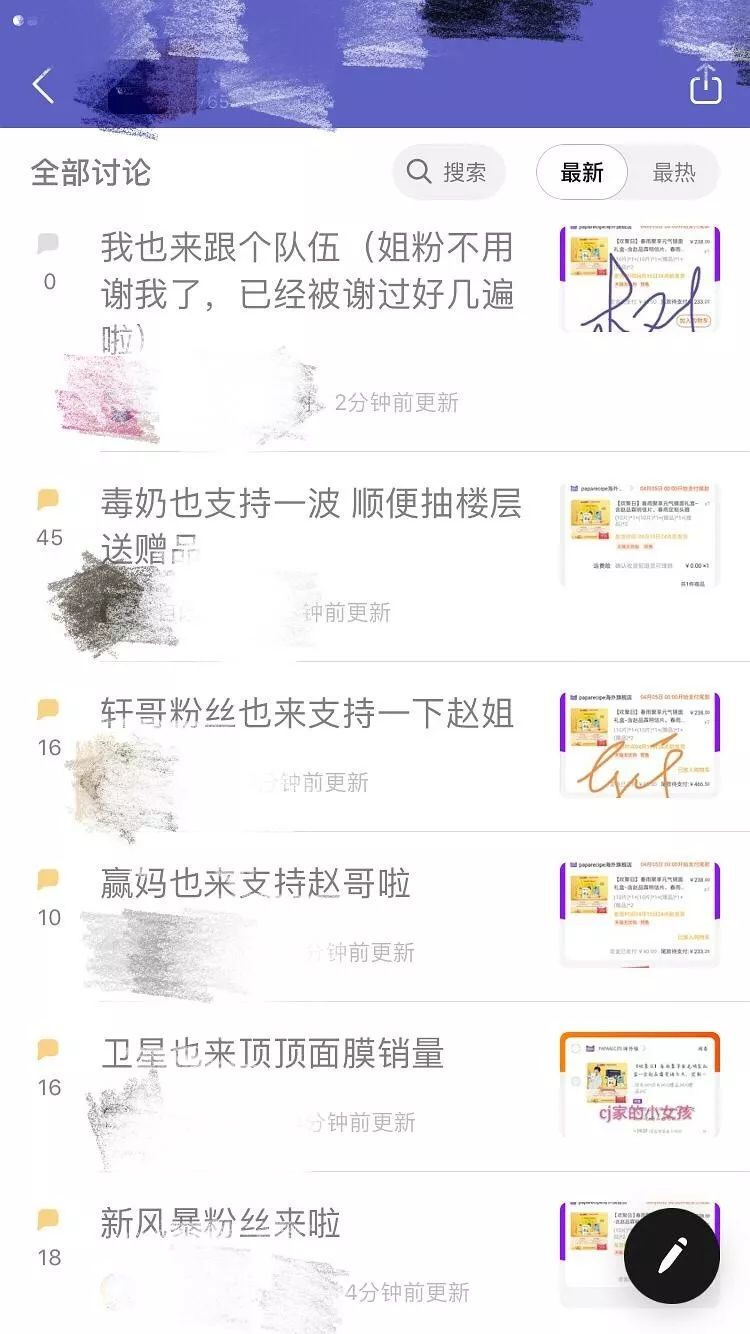
Task: Switch to the 最热 tab
Action: click(673, 172)
